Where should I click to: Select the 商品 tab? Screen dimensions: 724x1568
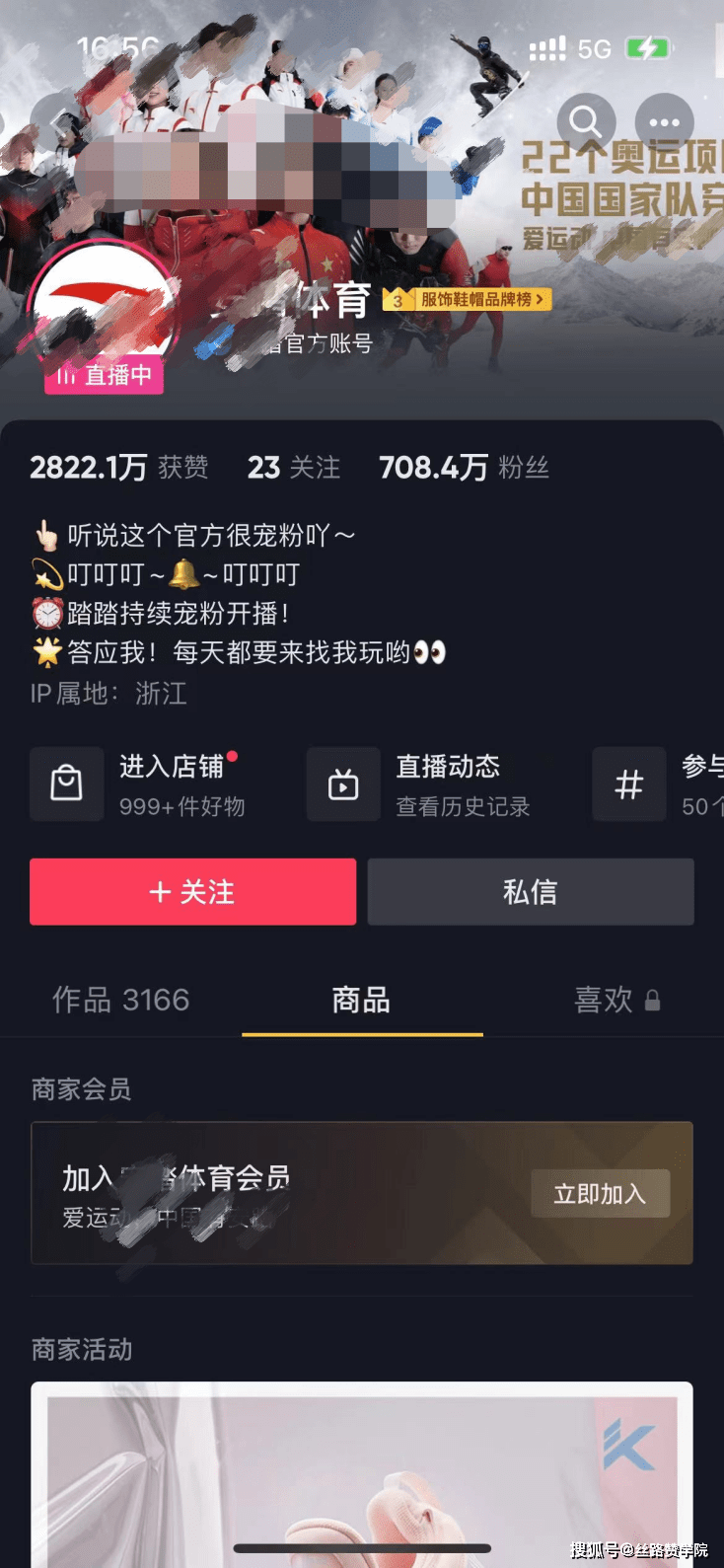coord(361,1000)
